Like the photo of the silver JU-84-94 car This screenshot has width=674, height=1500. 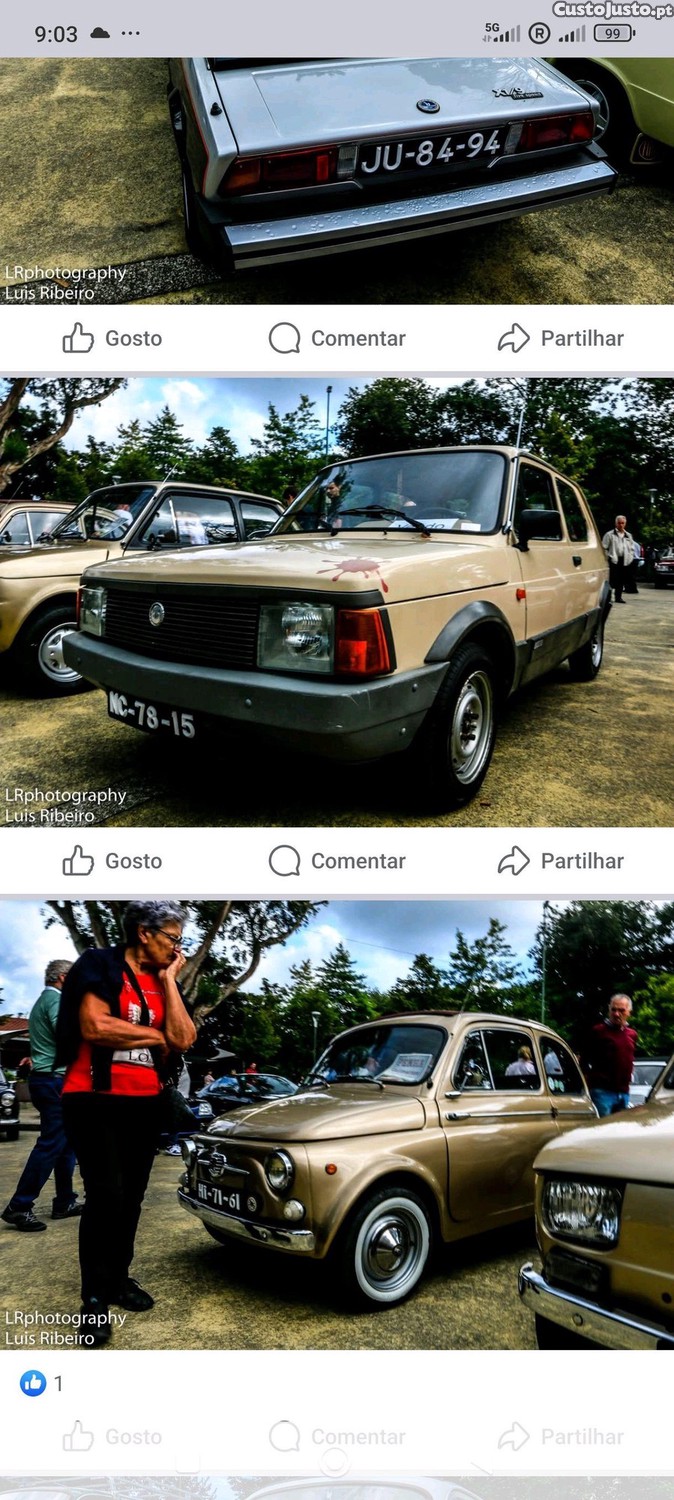[x=112, y=338]
